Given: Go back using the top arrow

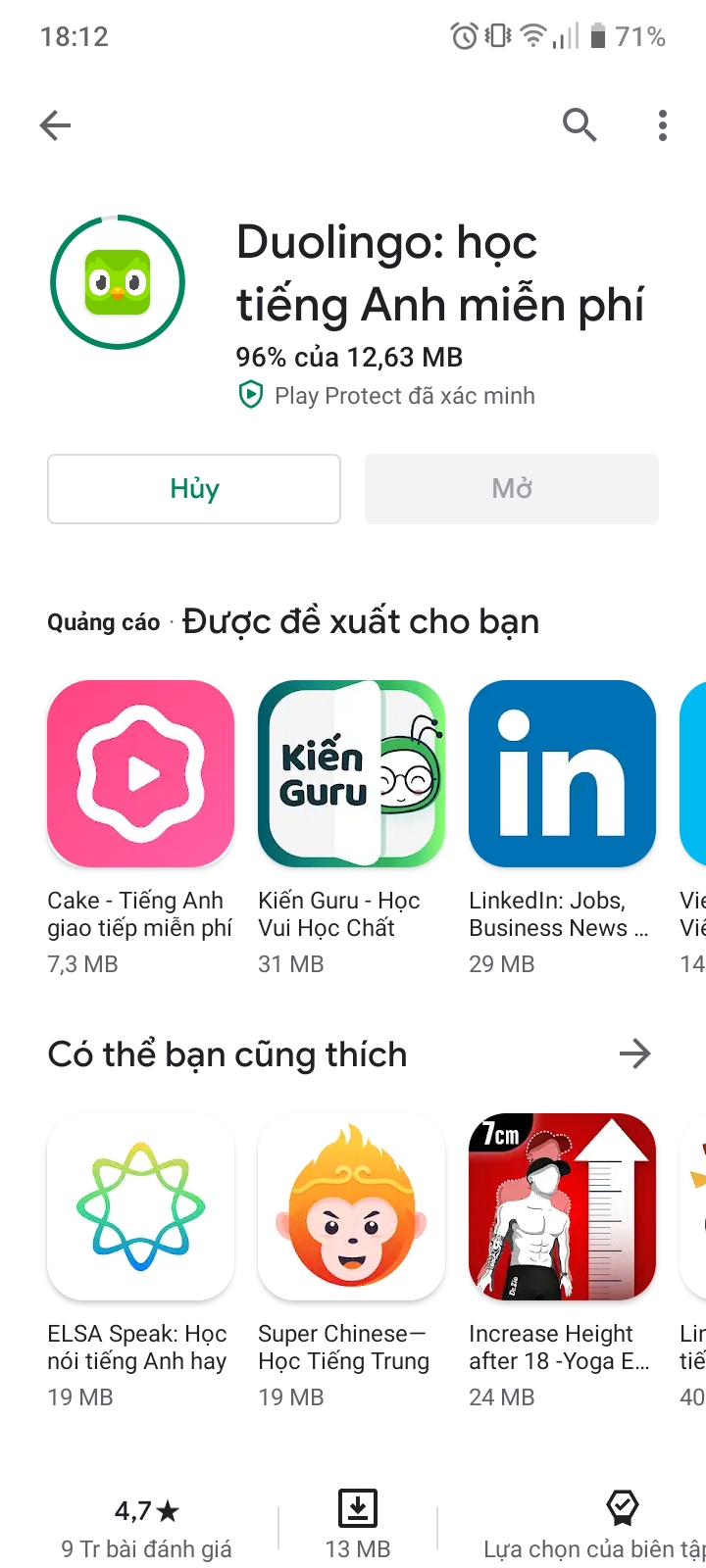Looking at the screenshot, I should click(56, 125).
